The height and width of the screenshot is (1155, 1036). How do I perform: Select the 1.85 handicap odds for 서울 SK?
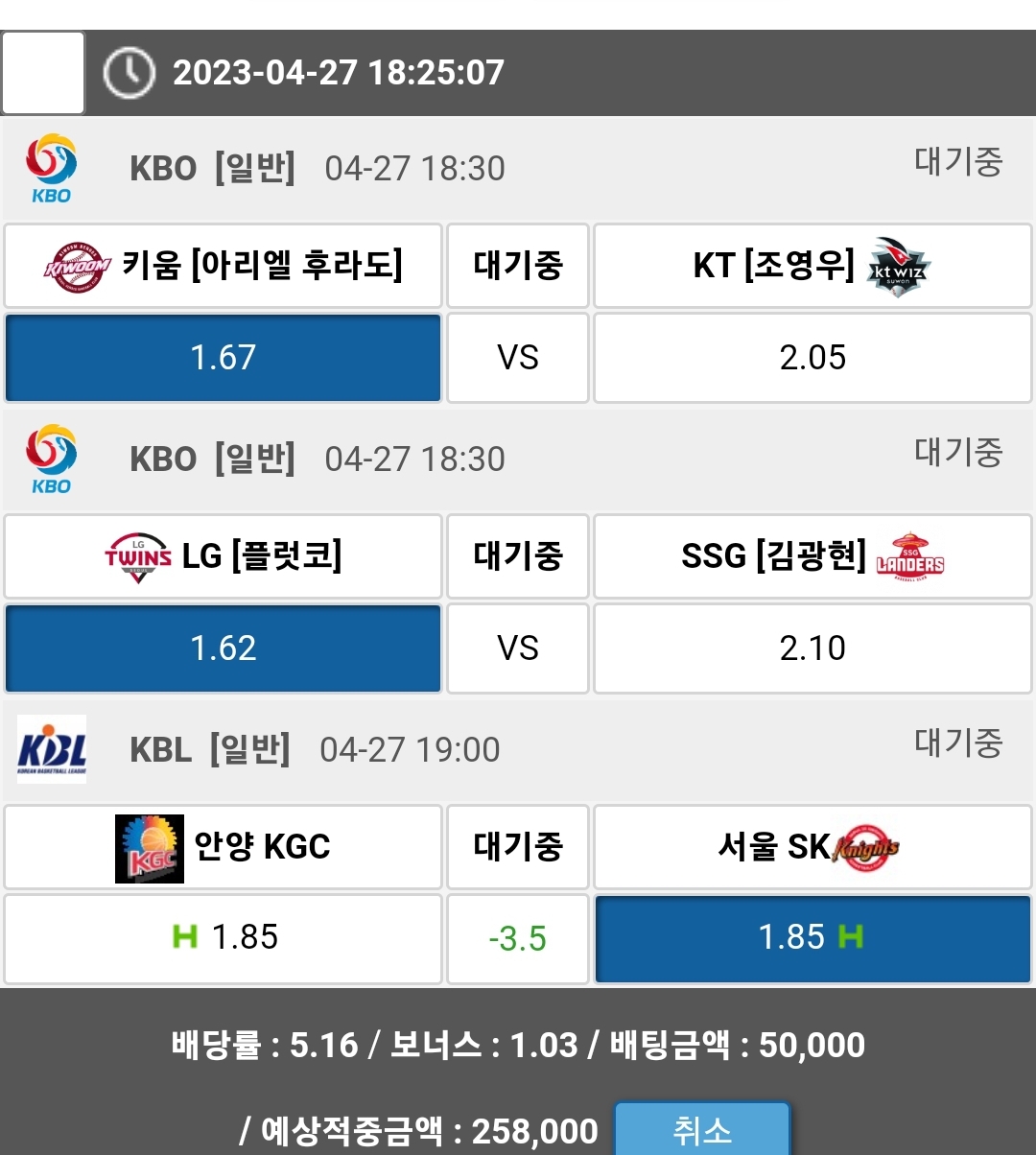(x=812, y=937)
